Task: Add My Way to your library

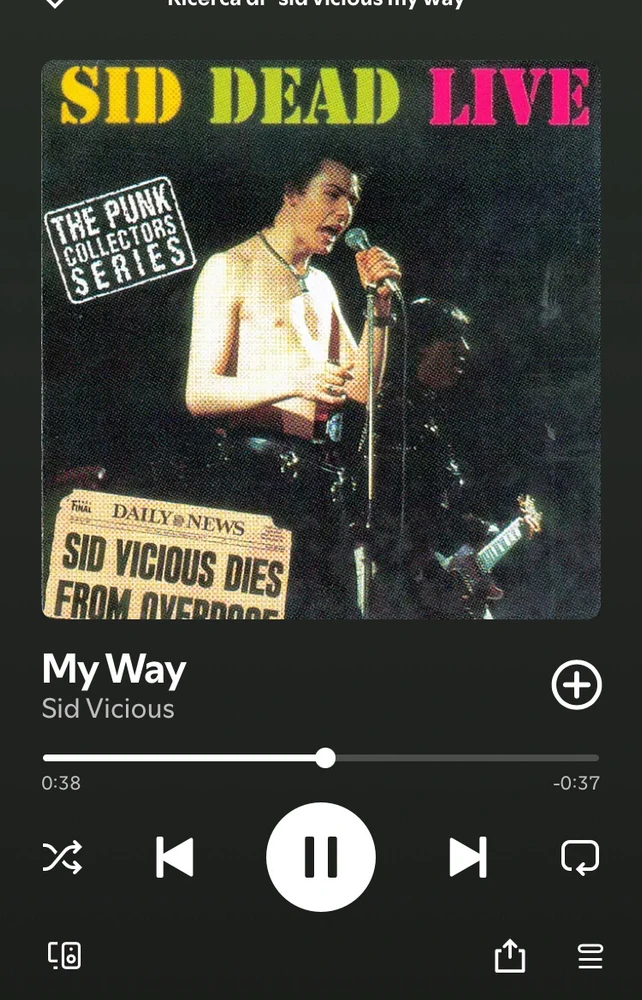Action: tap(577, 685)
